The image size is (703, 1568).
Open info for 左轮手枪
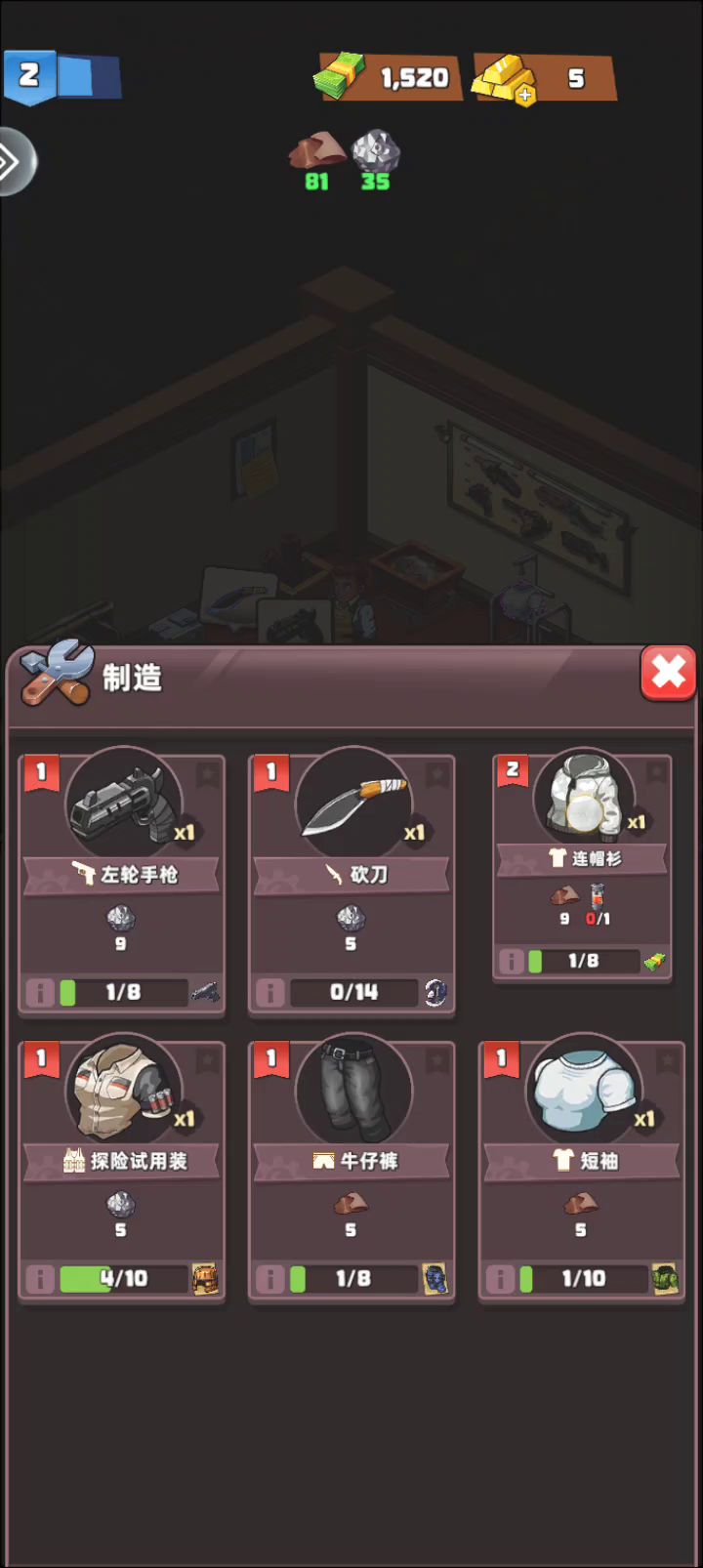click(x=39, y=993)
